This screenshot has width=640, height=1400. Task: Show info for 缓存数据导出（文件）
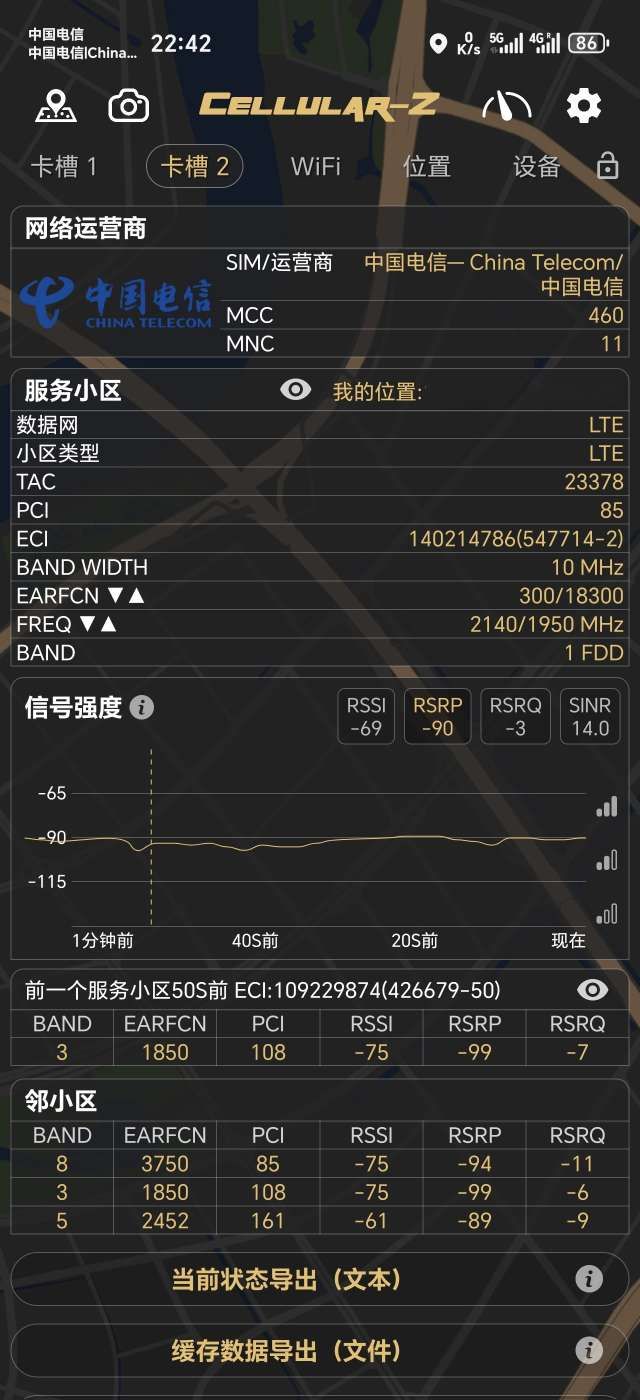(x=589, y=1351)
